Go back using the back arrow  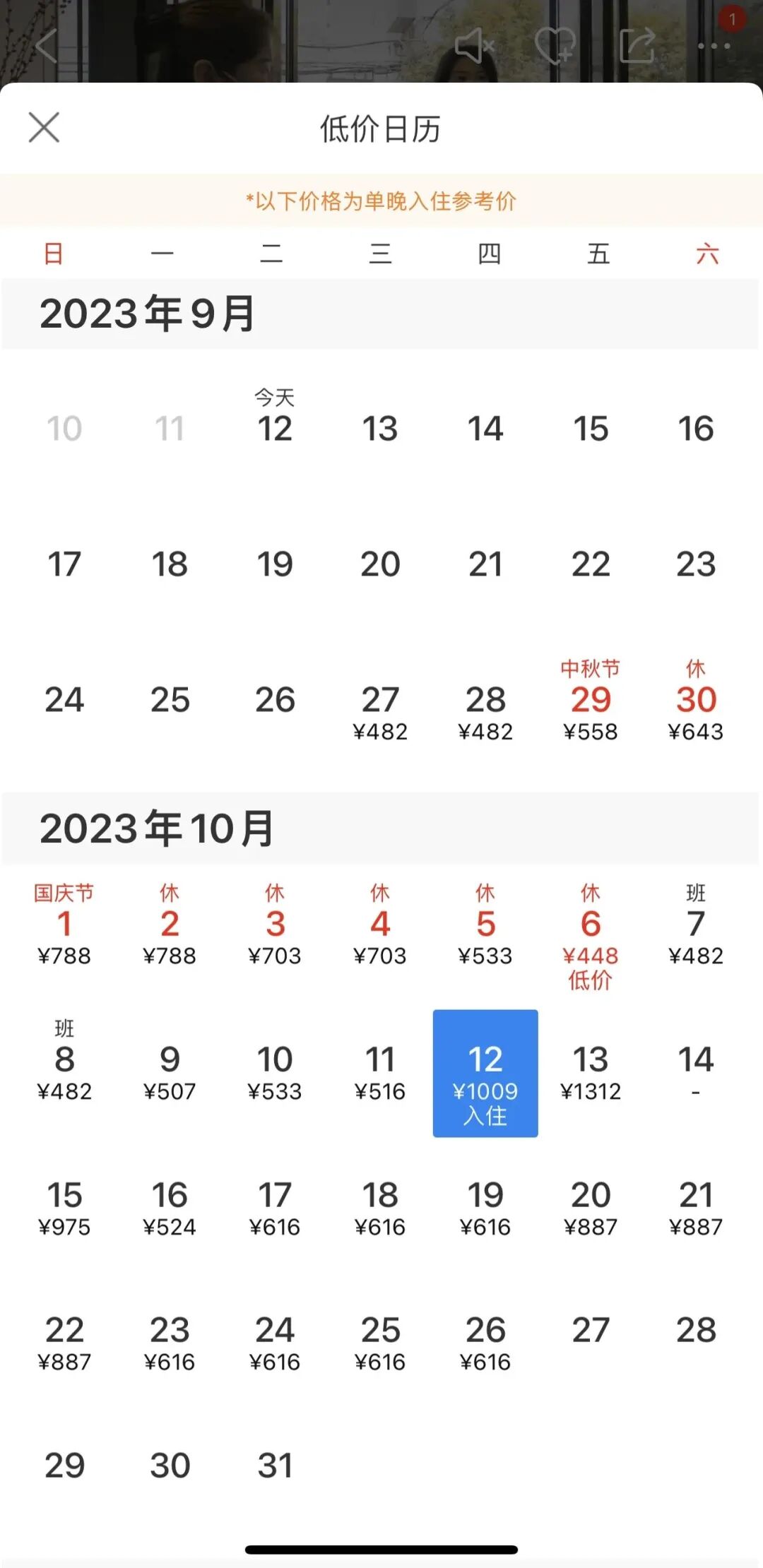click(47, 44)
